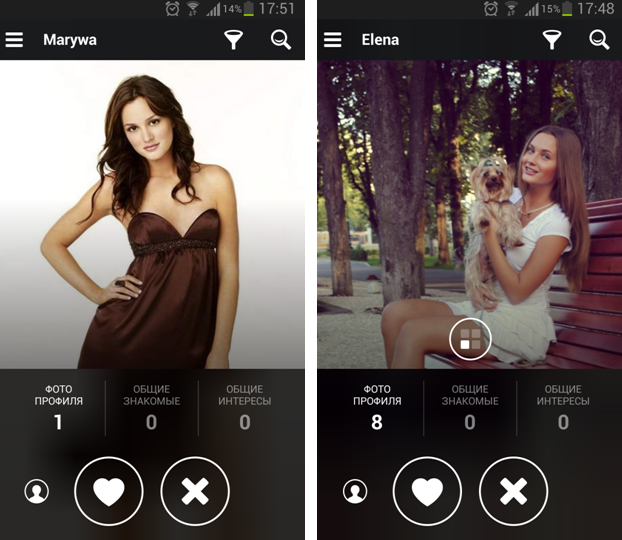Reject Marywa with the cross button

[195, 491]
